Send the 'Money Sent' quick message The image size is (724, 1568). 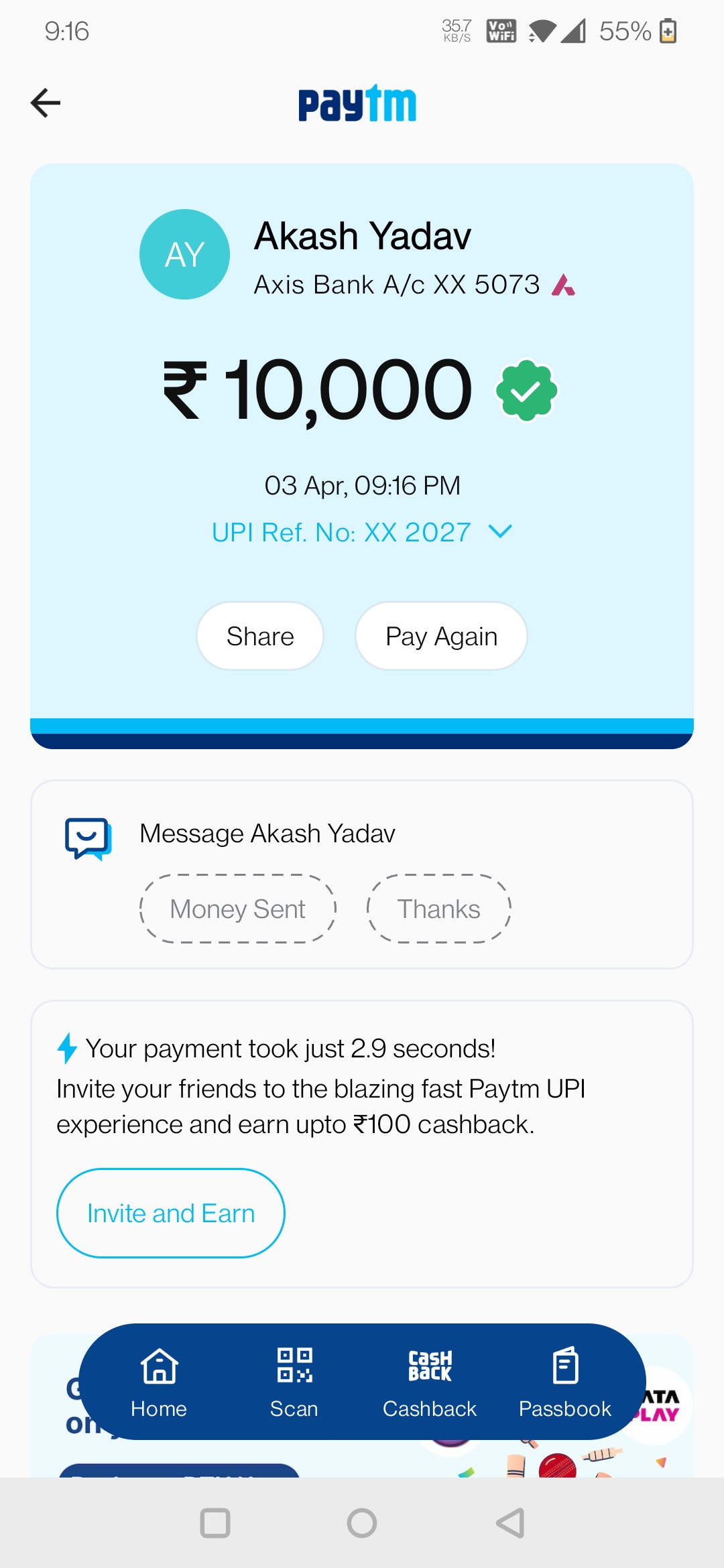click(237, 909)
